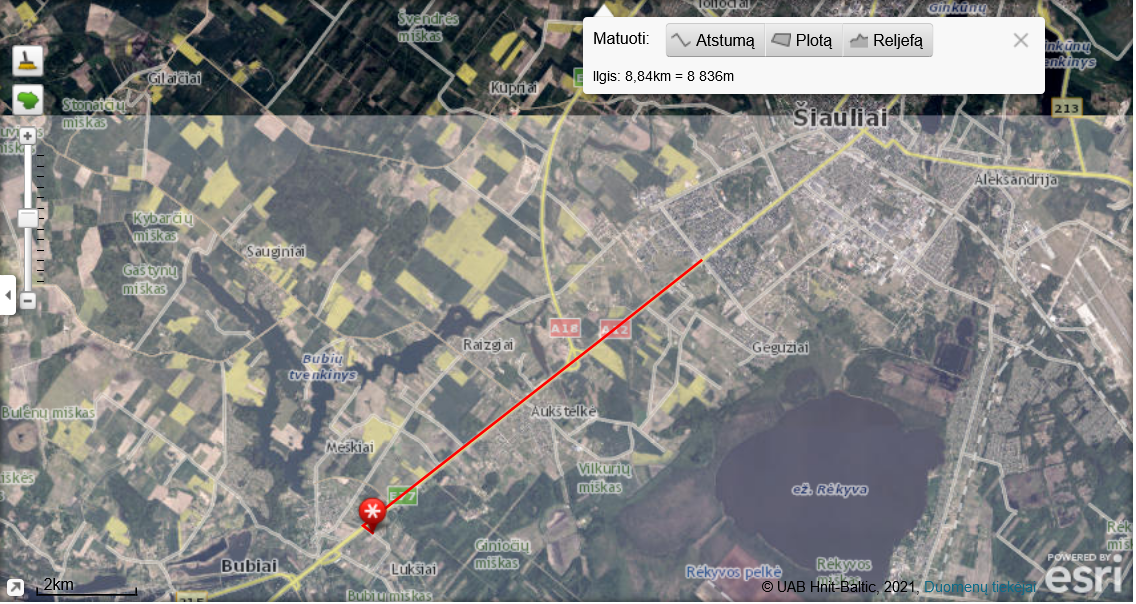This screenshot has width=1136, height=604.
Task: Tap the red map marker near Bubiai
Action: click(372, 512)
